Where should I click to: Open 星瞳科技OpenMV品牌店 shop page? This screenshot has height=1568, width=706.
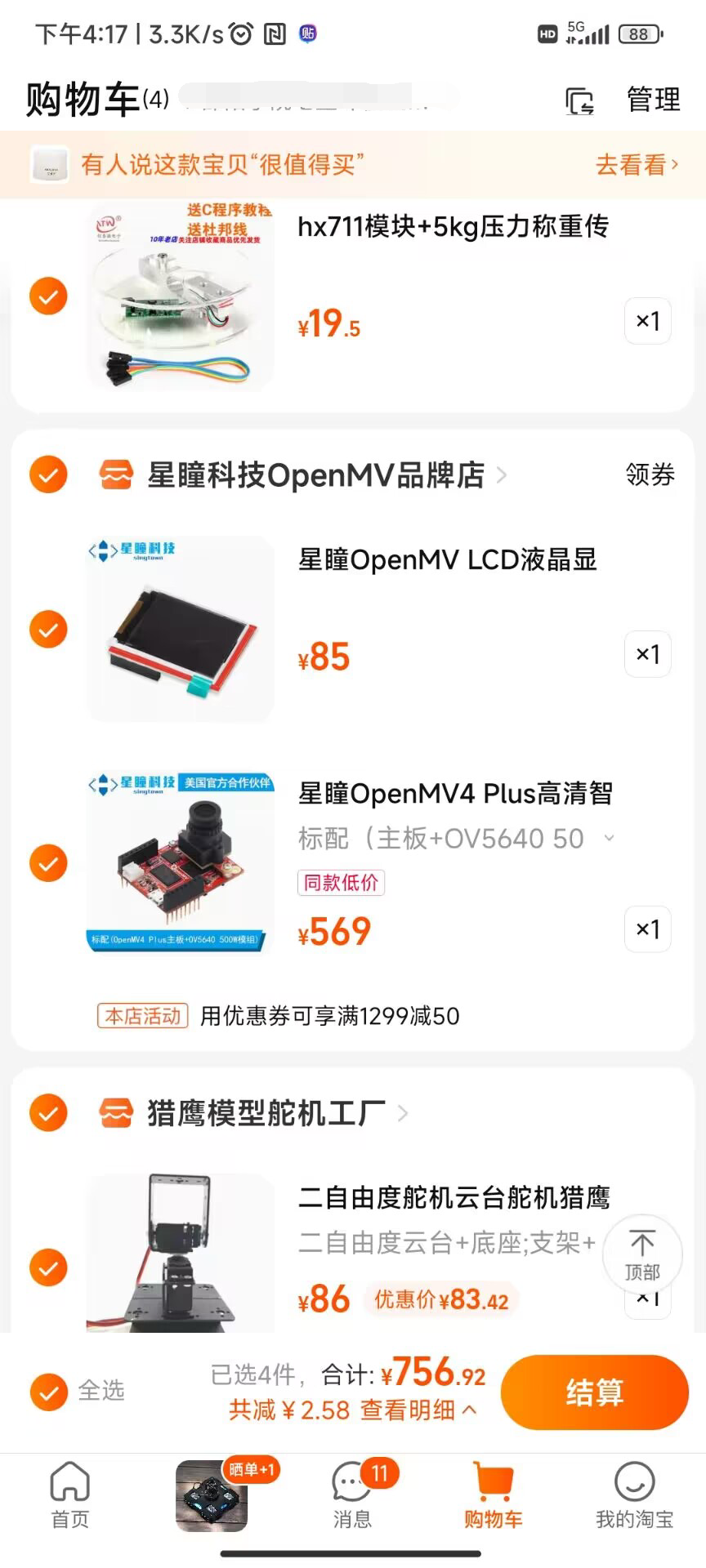(315, 474)
